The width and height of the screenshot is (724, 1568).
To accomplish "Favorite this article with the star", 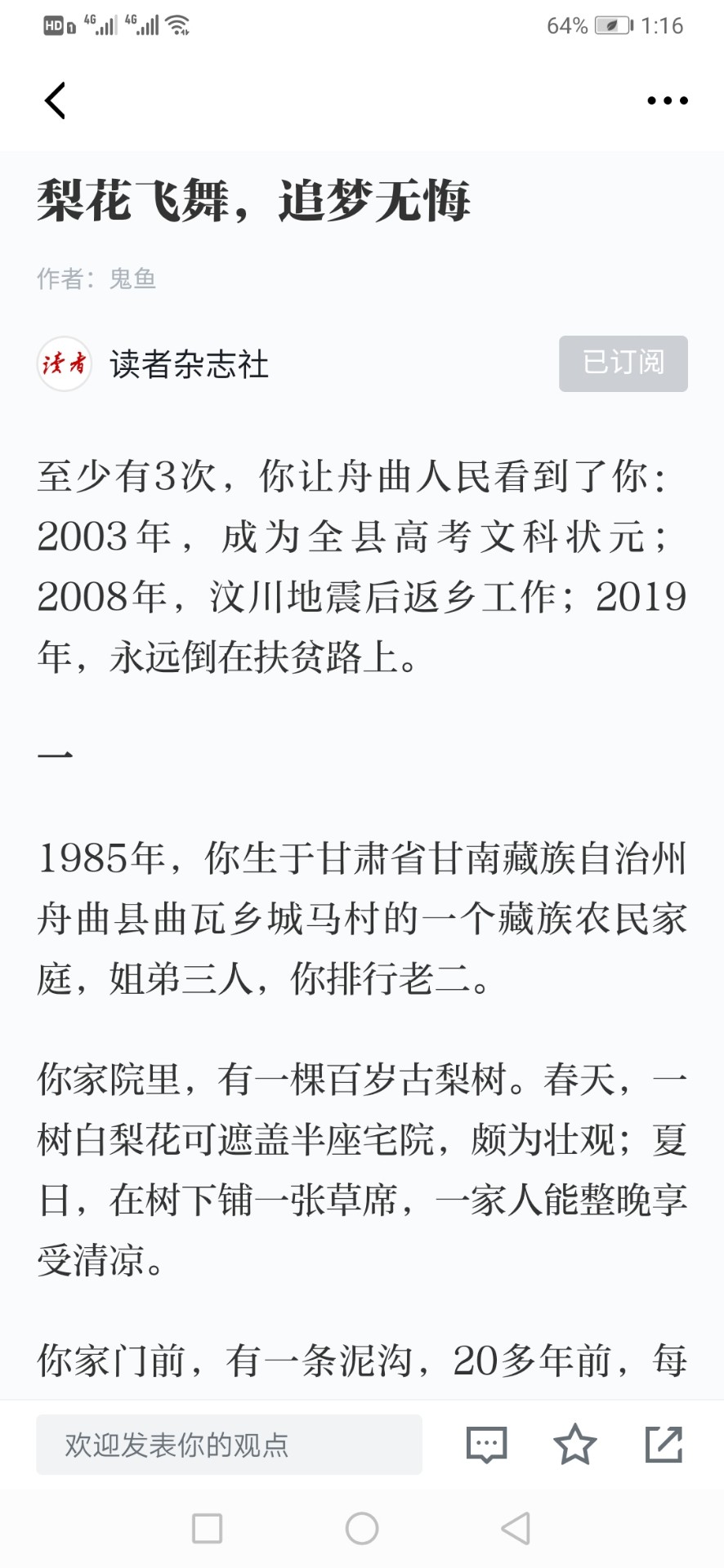I will (x=575, y=1444).
